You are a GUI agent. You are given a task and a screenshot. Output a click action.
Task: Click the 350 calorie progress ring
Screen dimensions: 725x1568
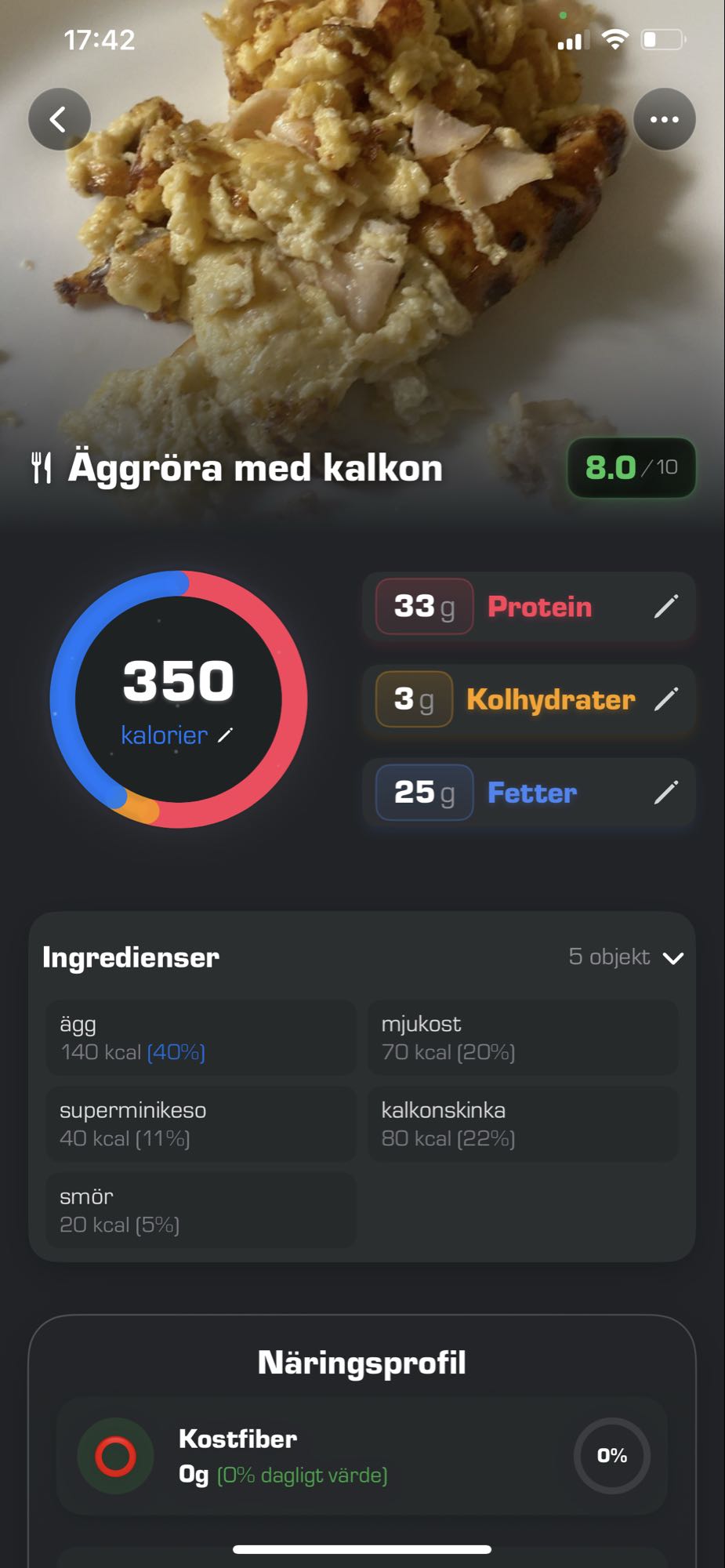[x=179, y=695]
